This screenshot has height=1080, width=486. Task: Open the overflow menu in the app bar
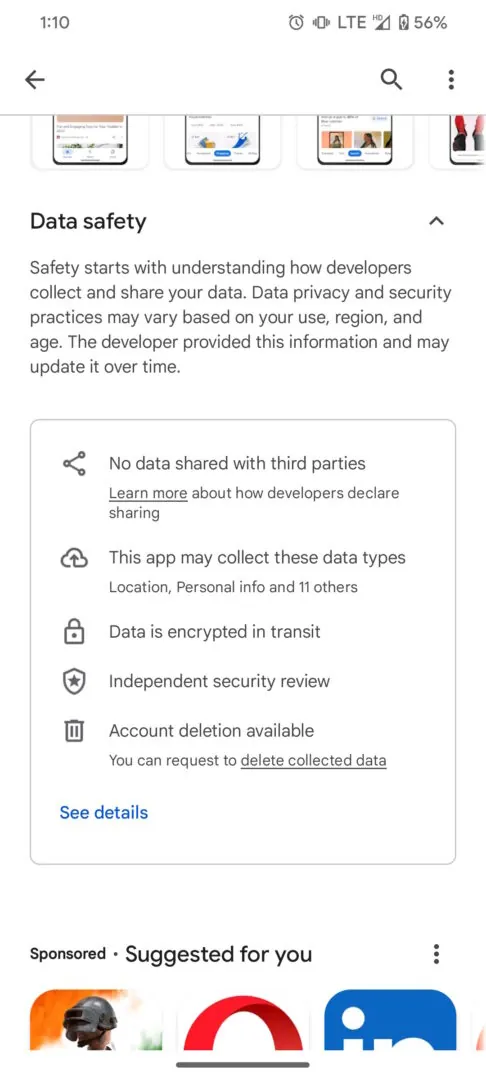pos(451,80)
